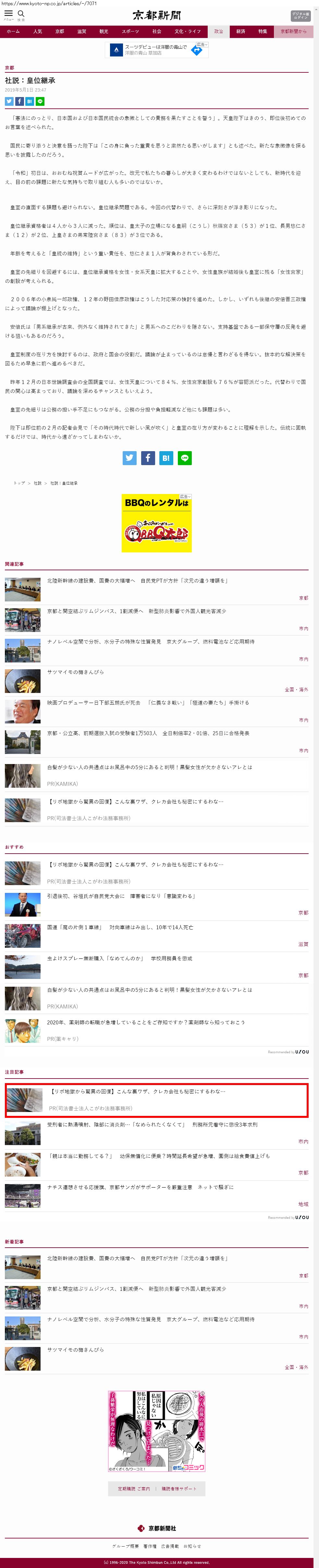Screen dimensions: 319x1568
Task: Go to the 滋賀 section tab
Action: click(81, 31)
